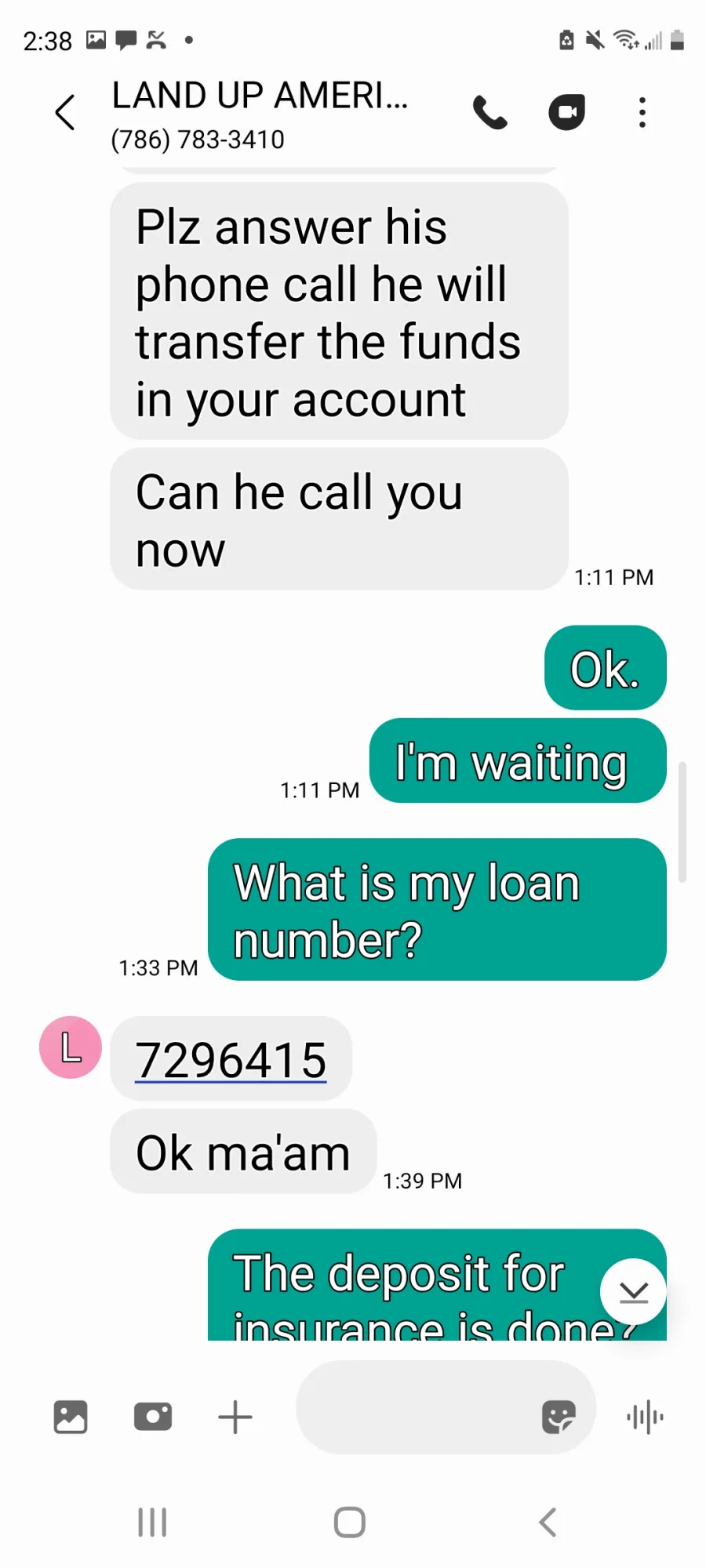Open the pink L contact avatar
This screenshot has height=1568, width=706.
[71, 1047]
